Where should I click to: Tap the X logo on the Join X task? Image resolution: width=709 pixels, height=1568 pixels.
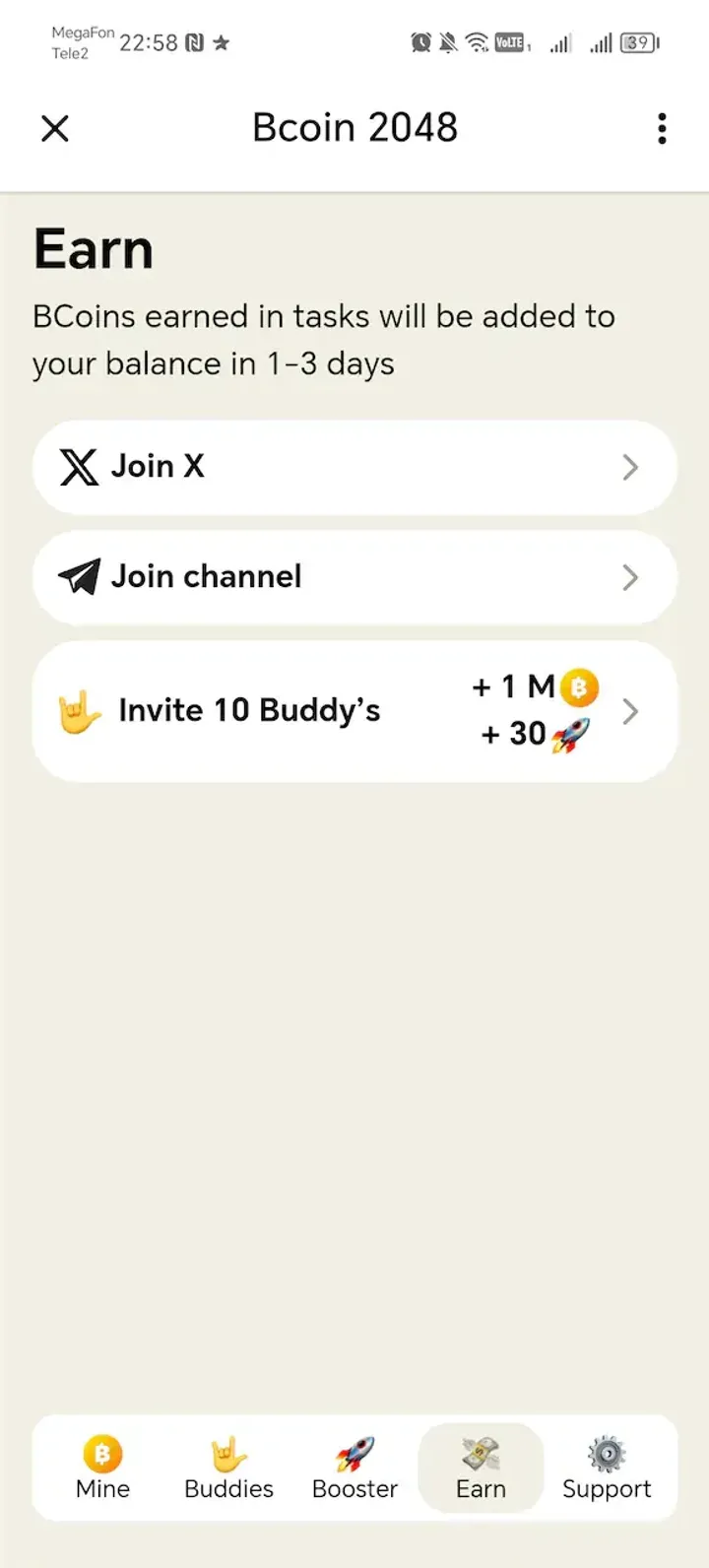[81, 467]
